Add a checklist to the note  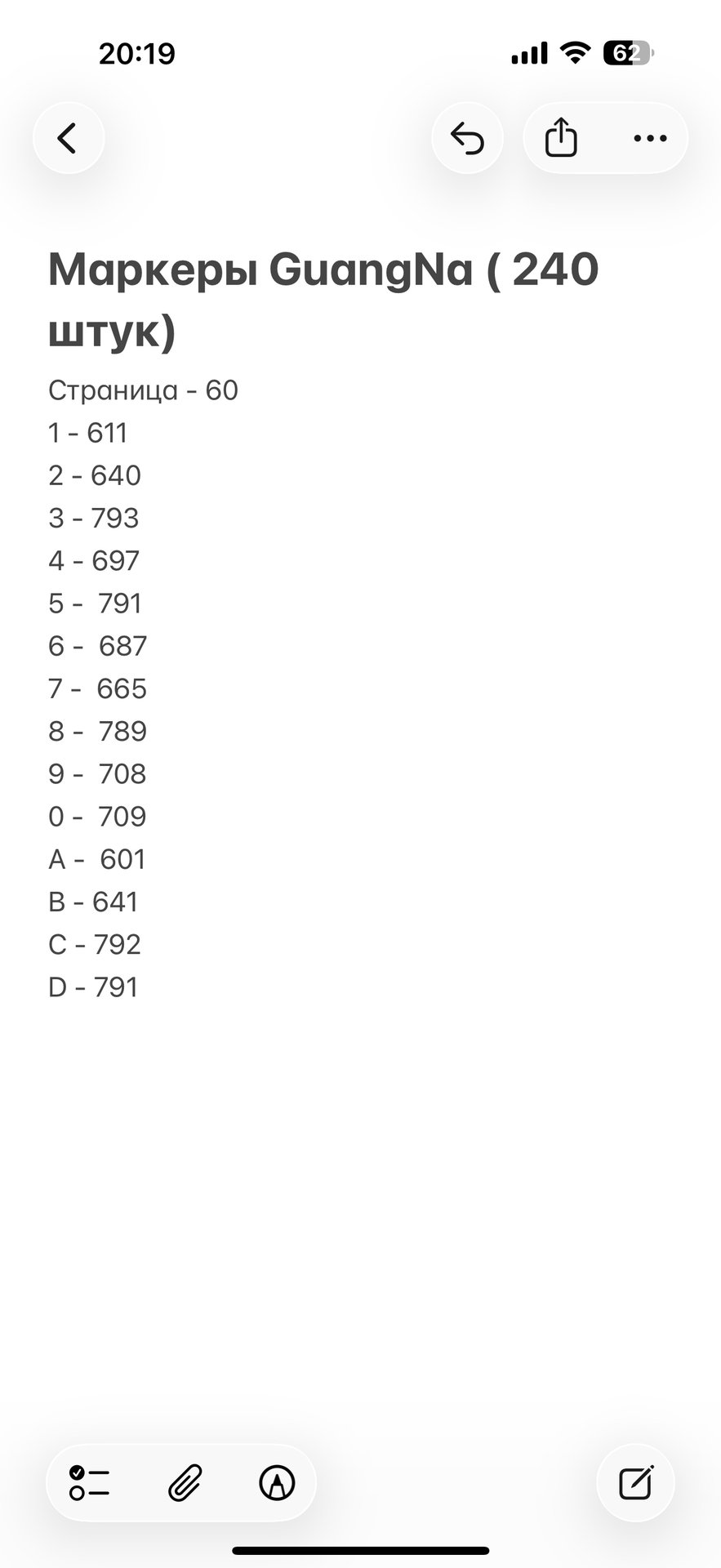[x=90, y=1482]
